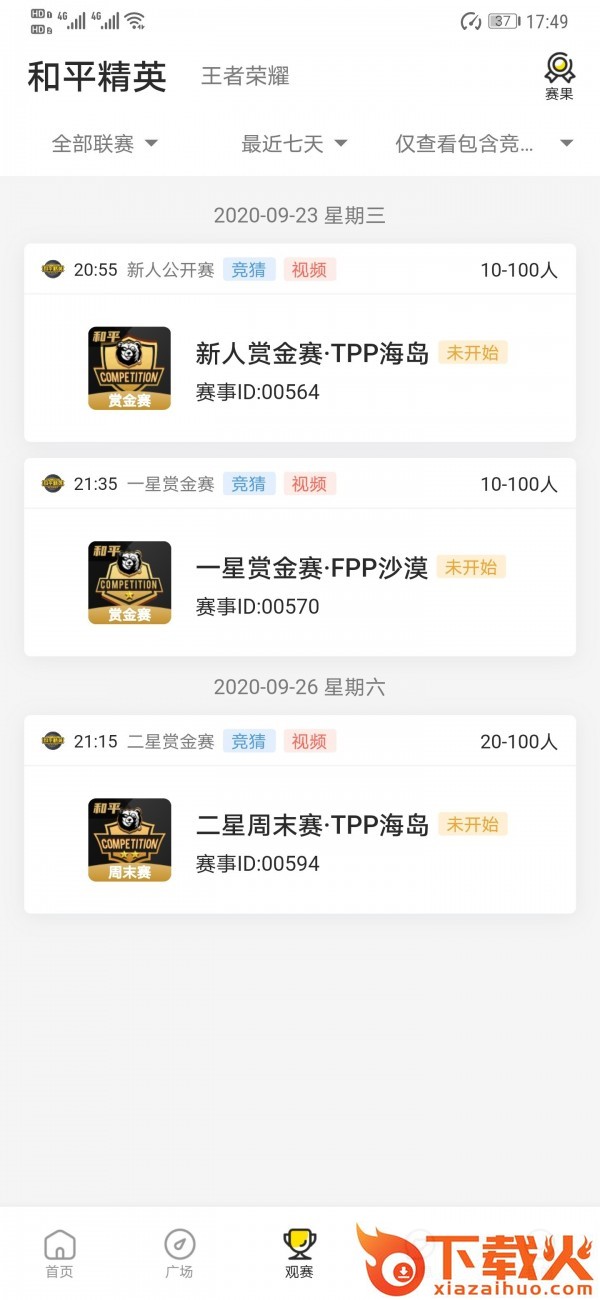Open the 一星赏金赛·FPP沙漠 match card
Viewport: 600px width, 1300px height.
coord(300,557)
